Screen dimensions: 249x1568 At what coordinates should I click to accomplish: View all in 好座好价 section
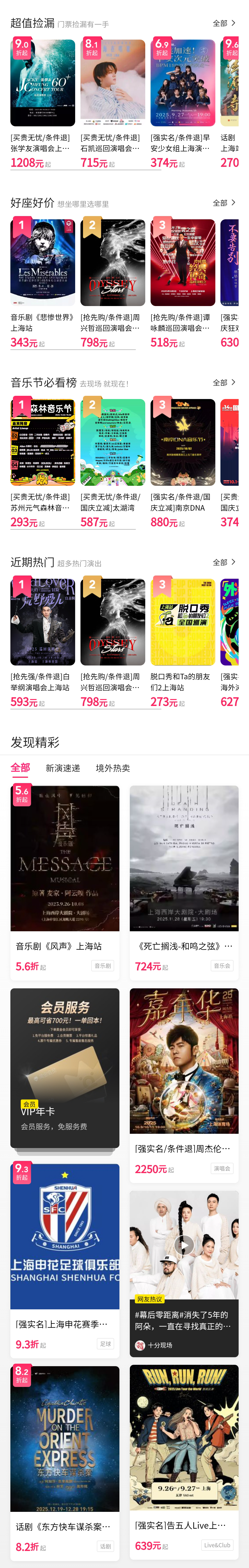click(223, 203)
